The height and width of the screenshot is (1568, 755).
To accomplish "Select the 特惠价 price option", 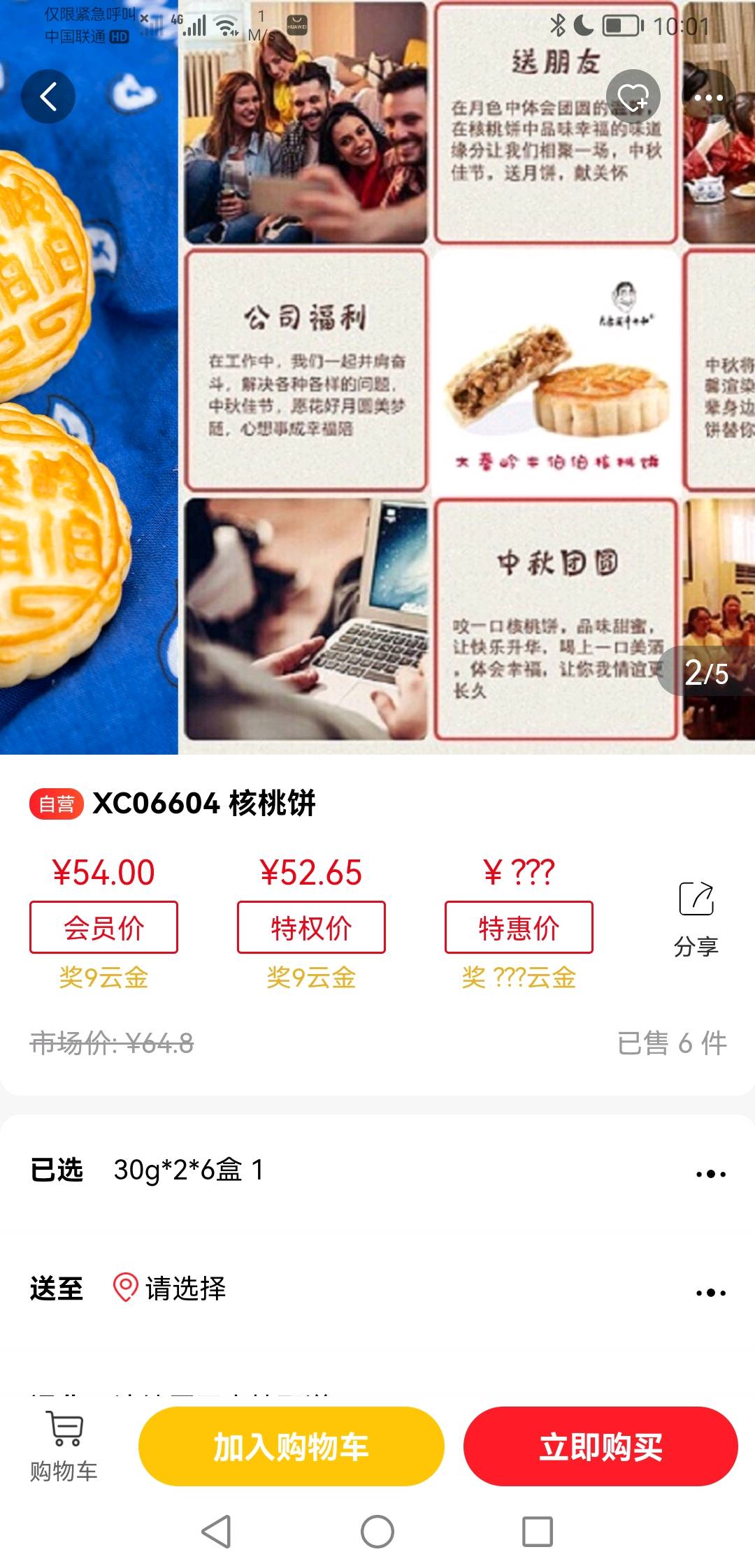I will (519, 927).
